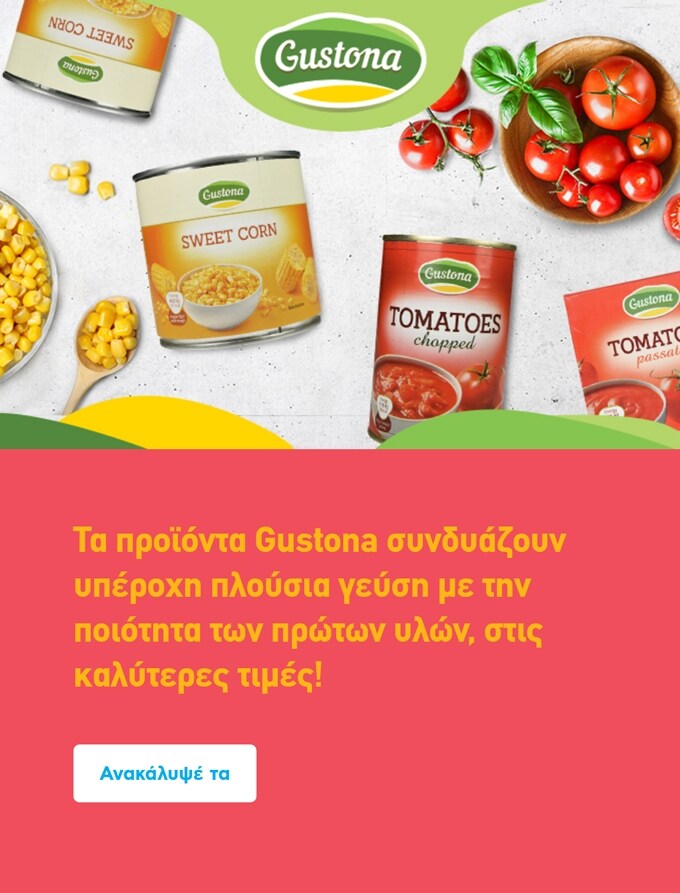The image size is (680, 893).
Task: Tap the Ανακάλυψέ τα button
Action: [x=165, y=773]
